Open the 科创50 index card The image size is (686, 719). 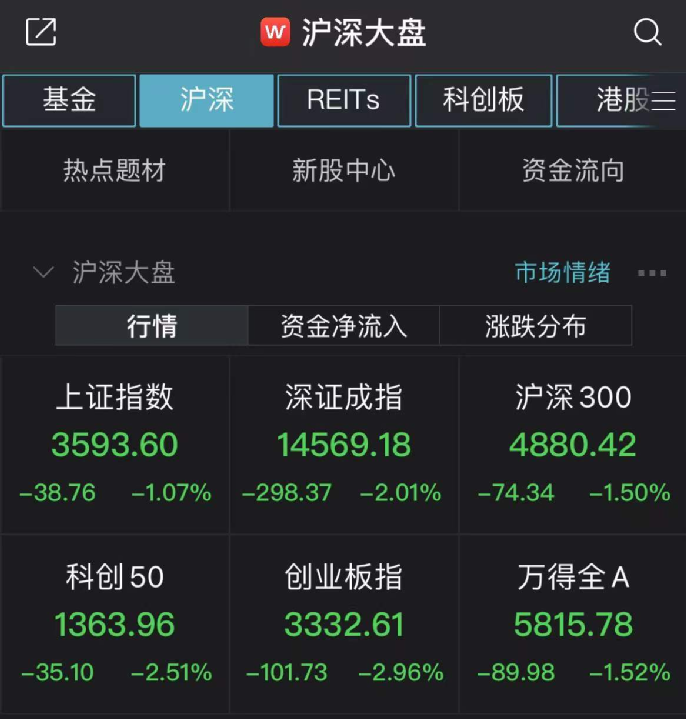(x=115, y=624)
